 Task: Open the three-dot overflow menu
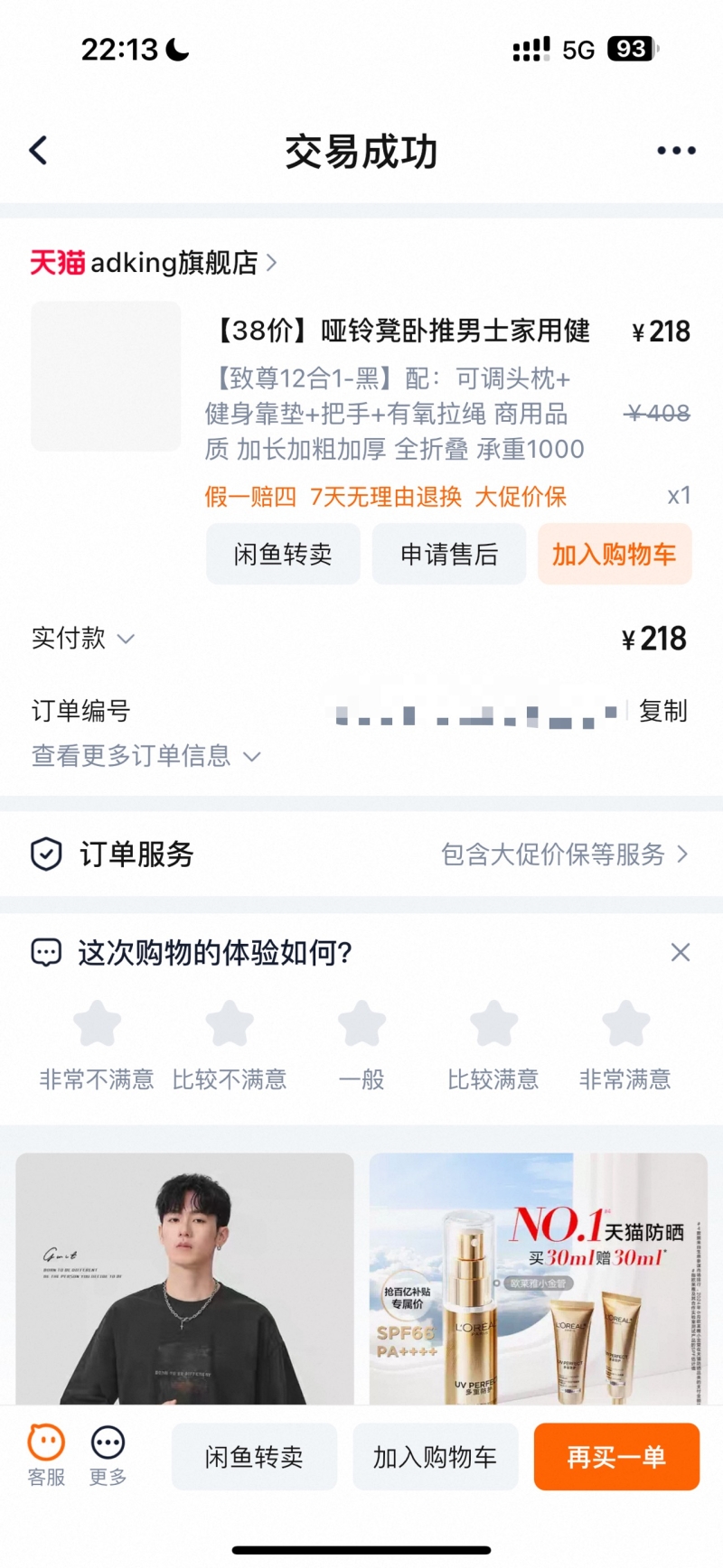[x=676, y=151]
